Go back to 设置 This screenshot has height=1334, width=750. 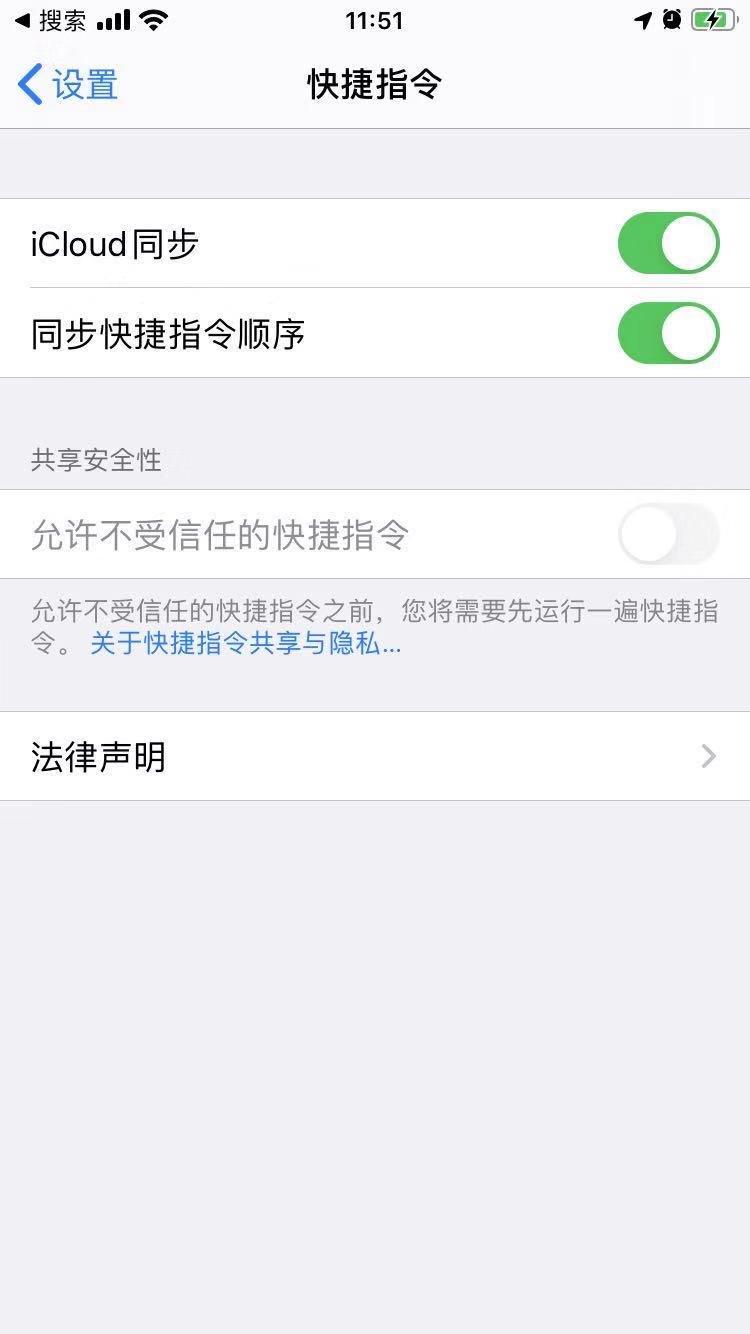[68, 85]
